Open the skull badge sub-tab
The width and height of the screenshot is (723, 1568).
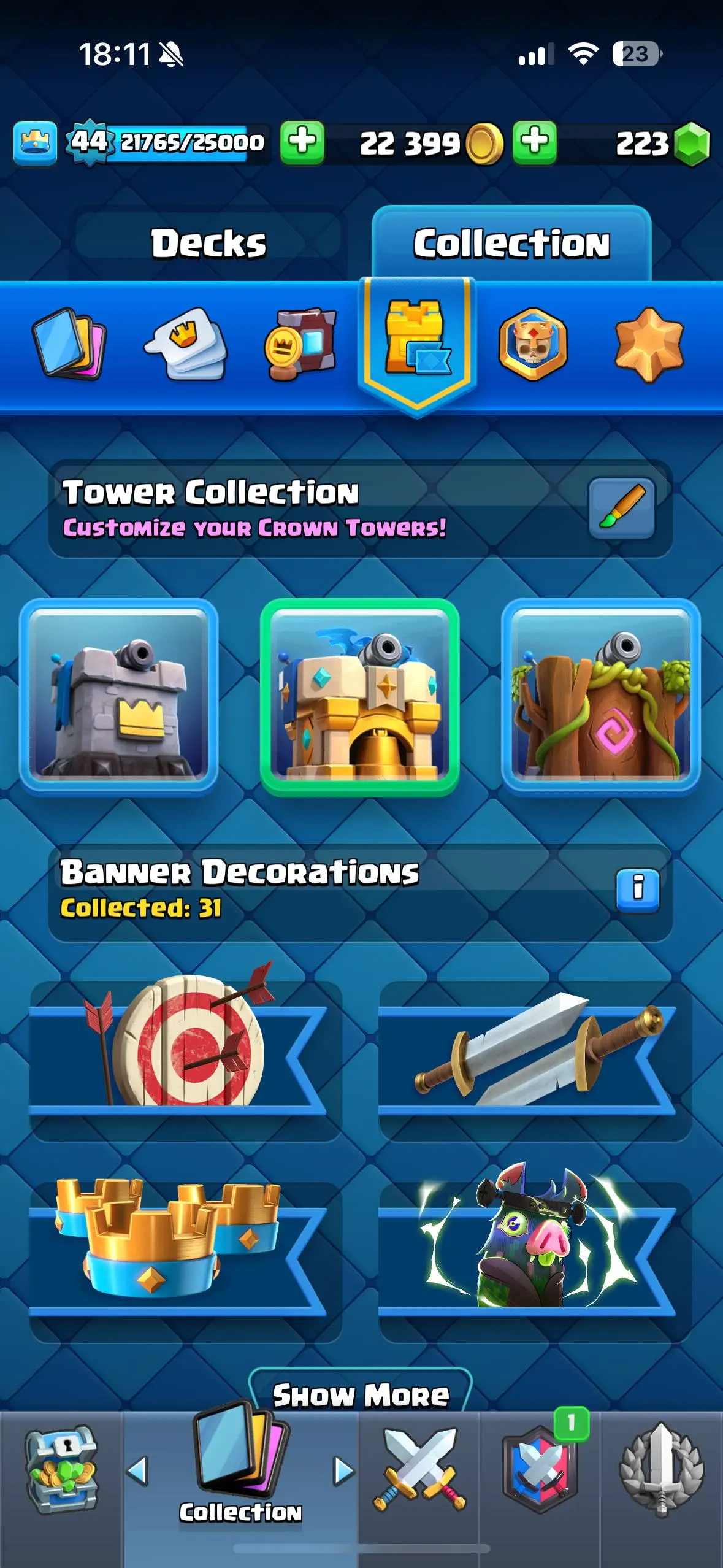coord(533,344)
